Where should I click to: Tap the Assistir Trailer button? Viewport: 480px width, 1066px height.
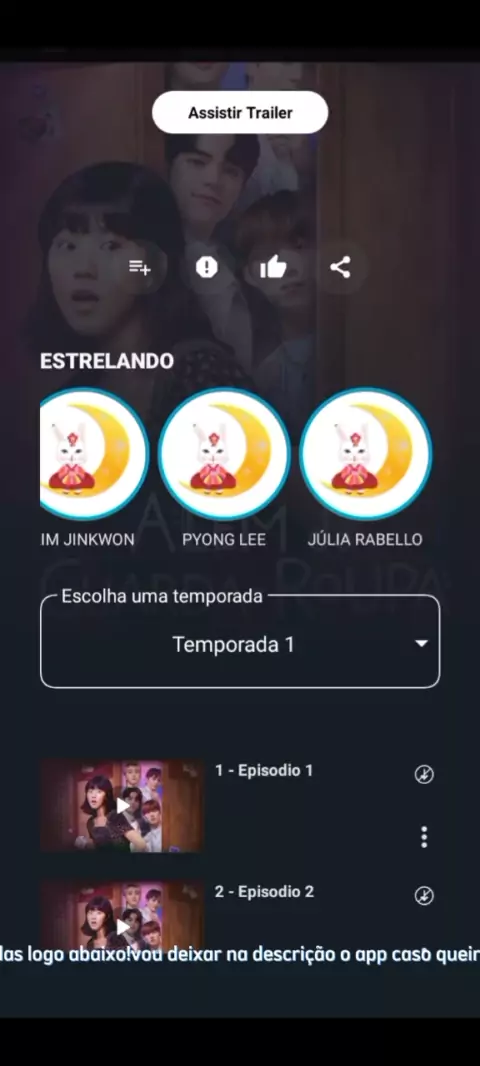pyautogui.click(x=240, y=112)
